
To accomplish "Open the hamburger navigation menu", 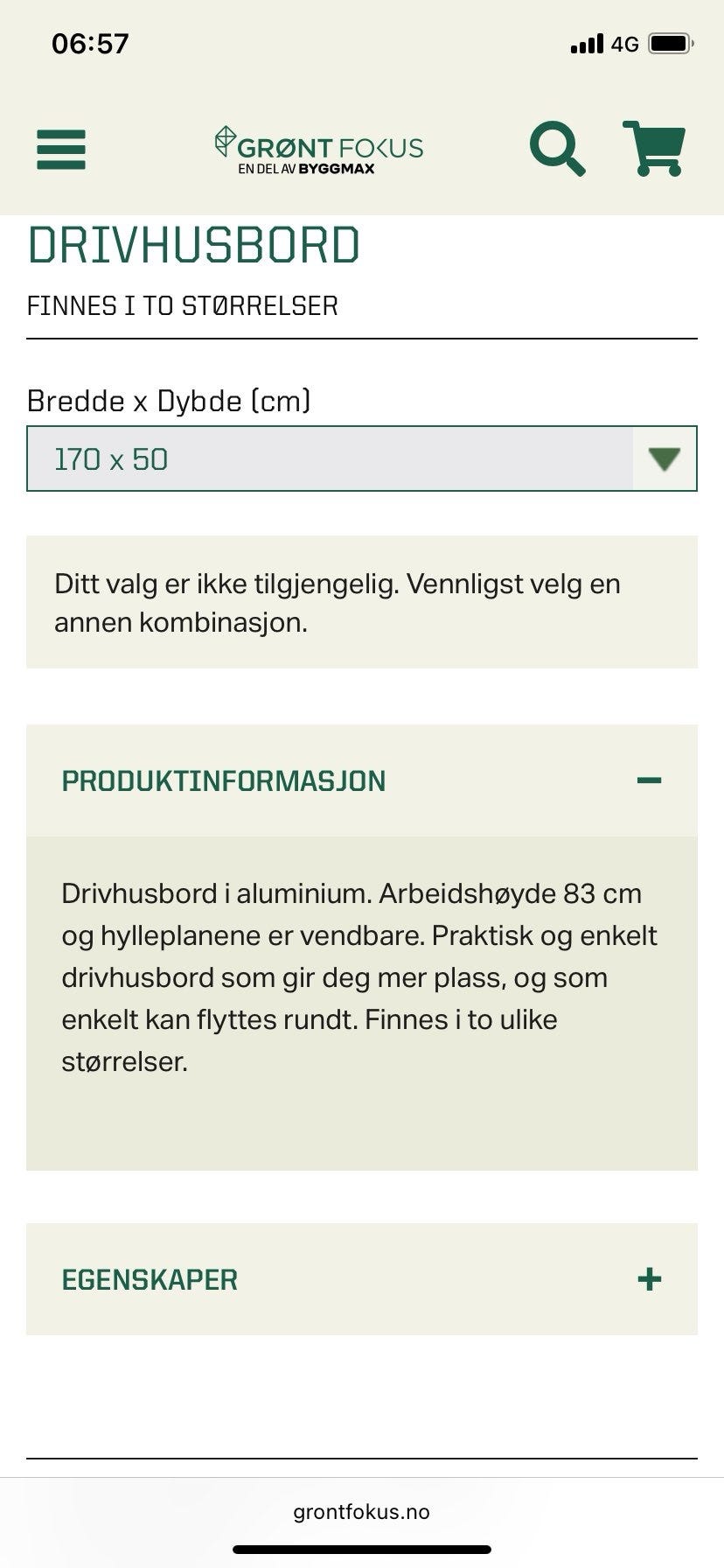I will pyautogui.click(x=60, y=150).
